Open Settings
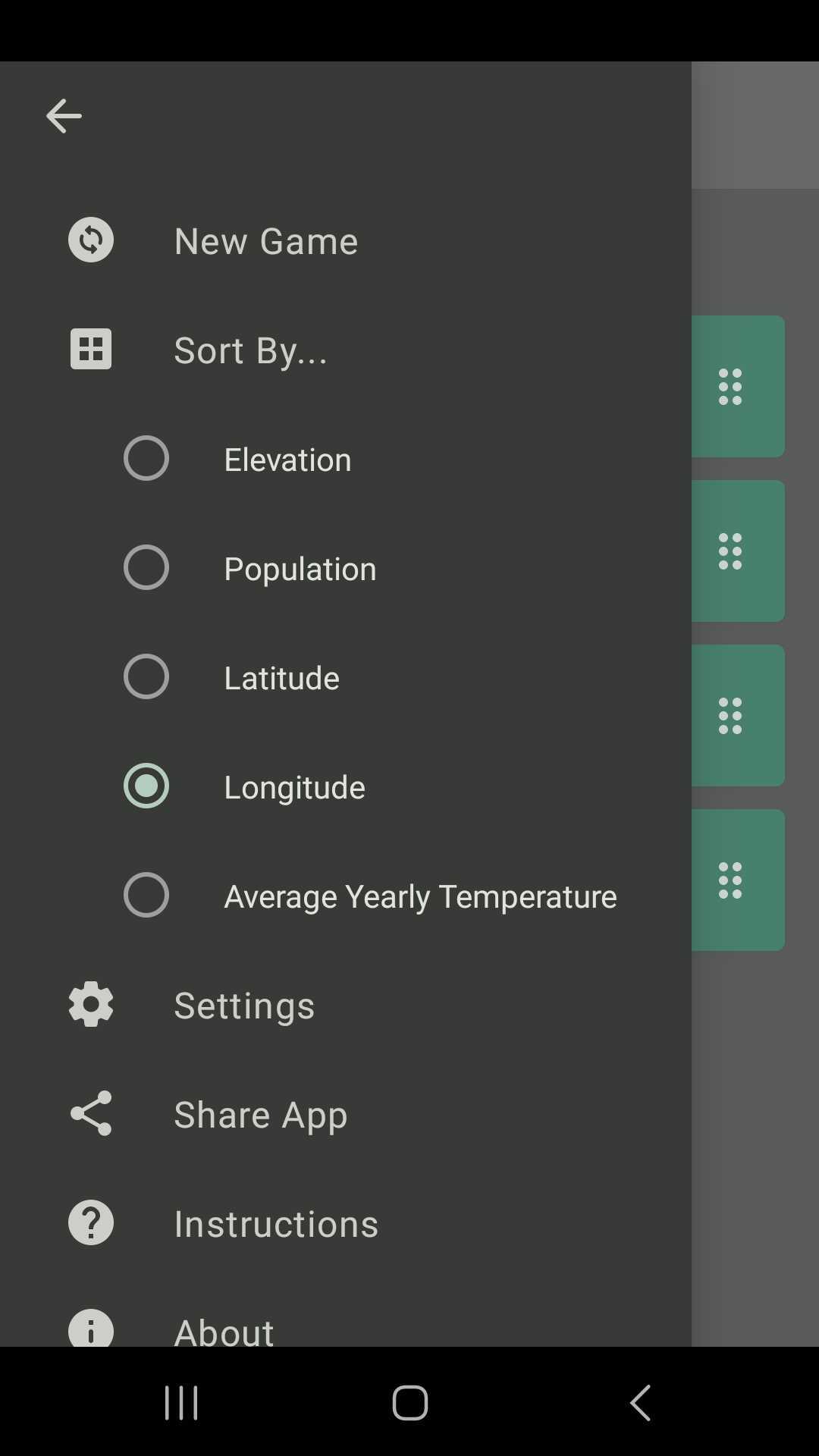 click(345, 1005)
